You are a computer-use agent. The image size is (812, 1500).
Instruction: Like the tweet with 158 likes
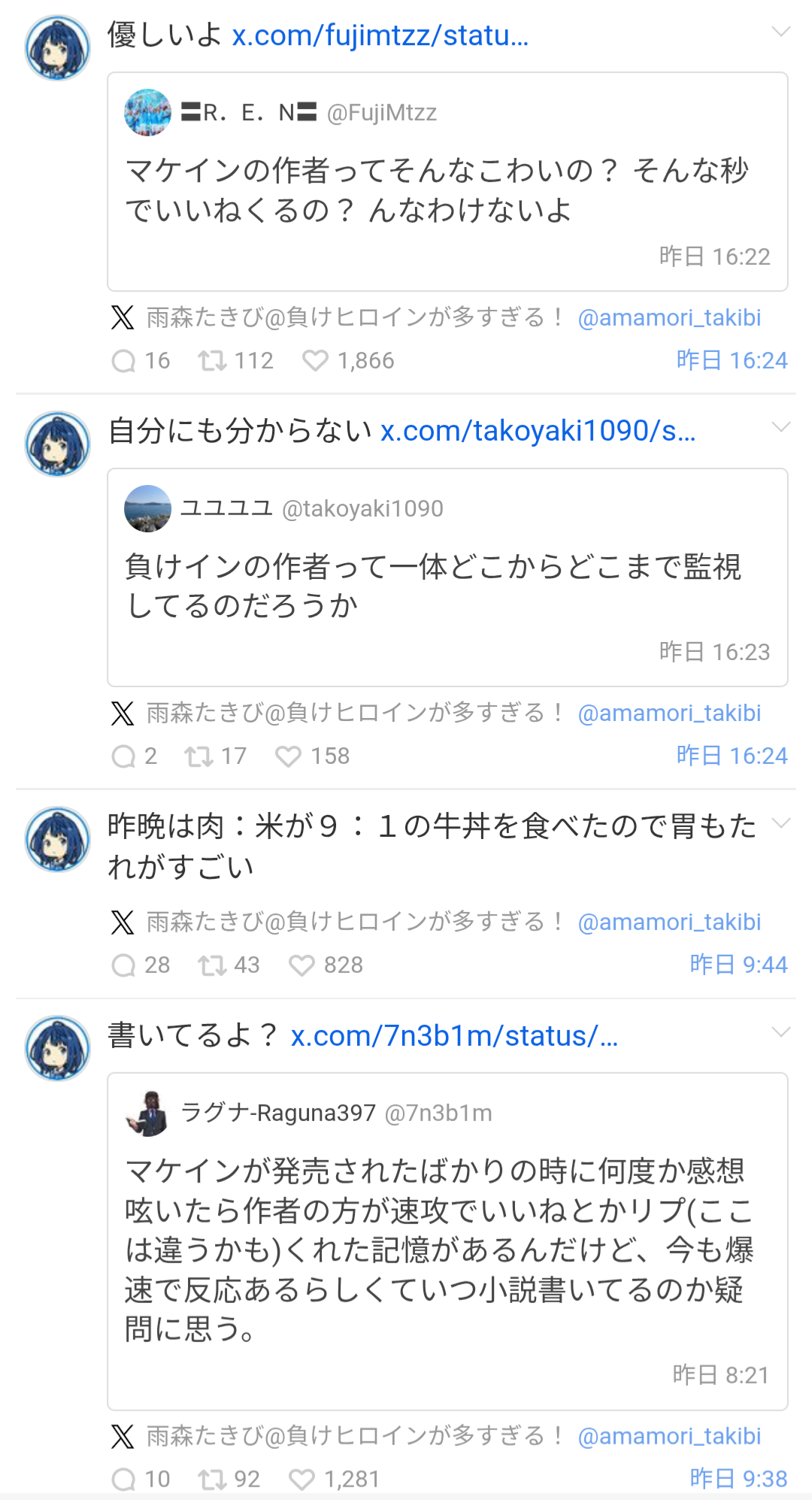click(x=288, y=756)
